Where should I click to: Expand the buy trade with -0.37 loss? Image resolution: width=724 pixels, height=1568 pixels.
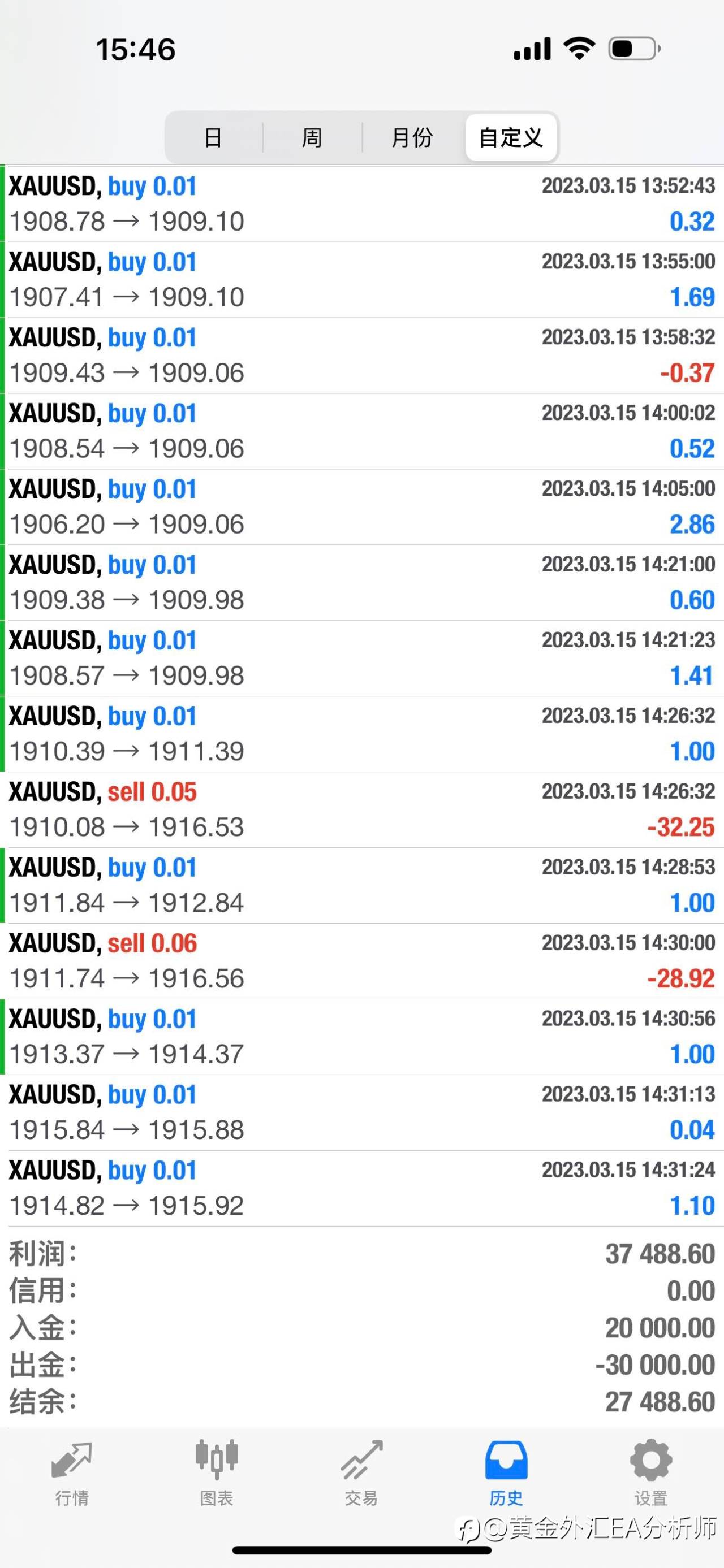click(x=361, y=356)
